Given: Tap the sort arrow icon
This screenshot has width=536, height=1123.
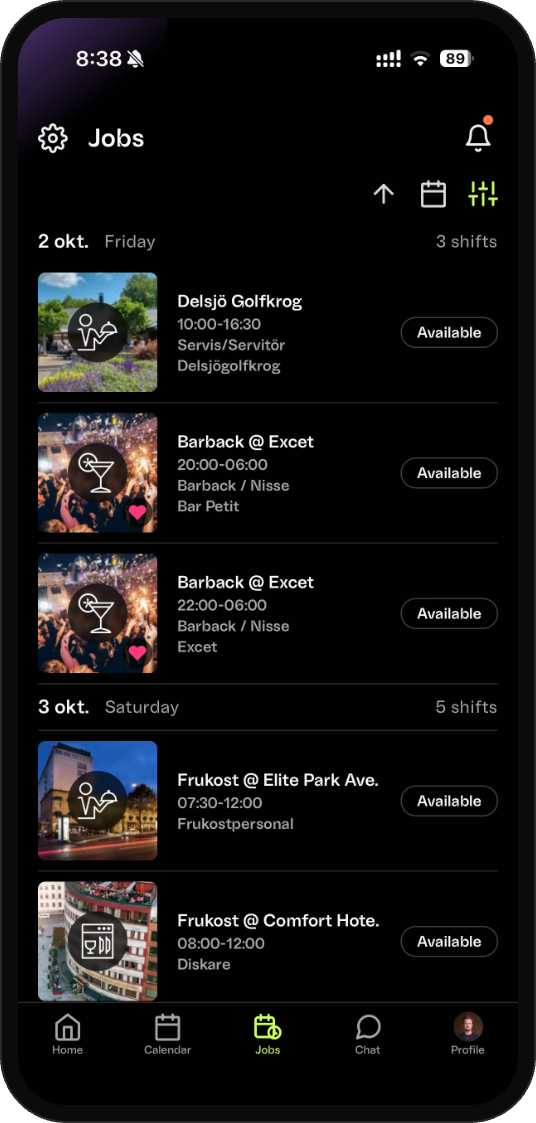Looking at the screenshot, I should tap(384, 194).
